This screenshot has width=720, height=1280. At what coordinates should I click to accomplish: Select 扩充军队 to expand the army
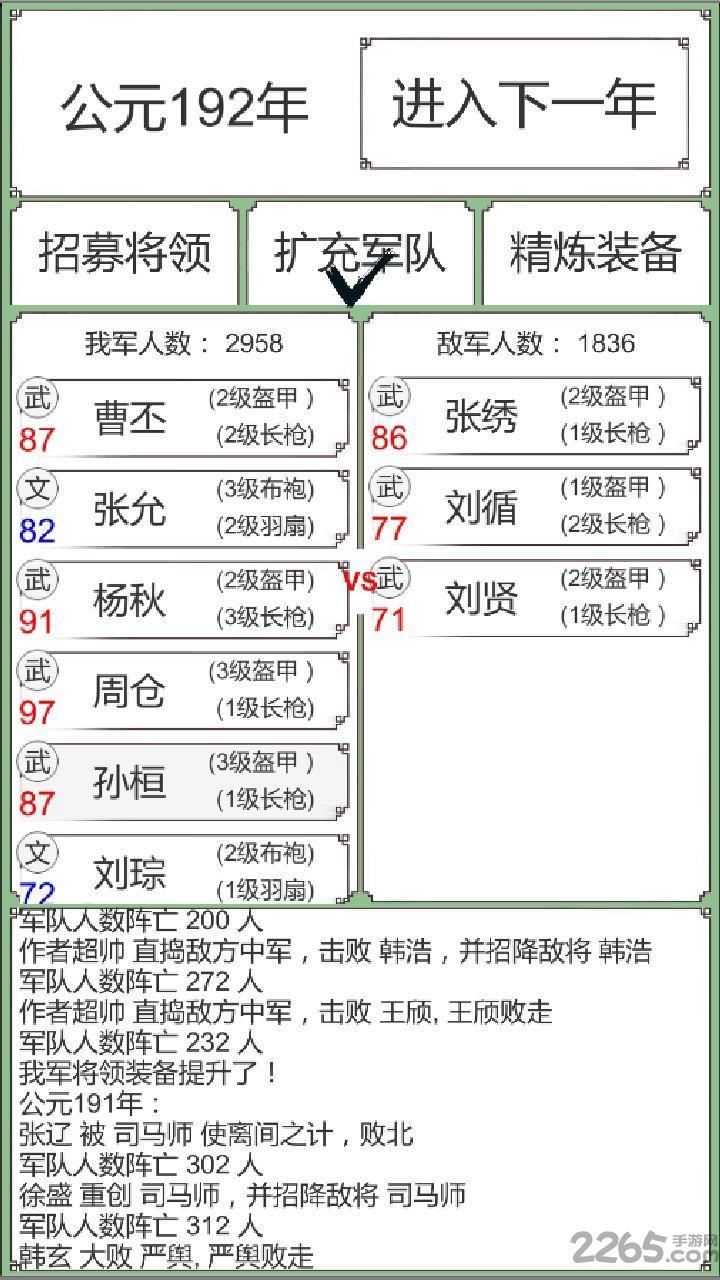(x=360, y=253)
